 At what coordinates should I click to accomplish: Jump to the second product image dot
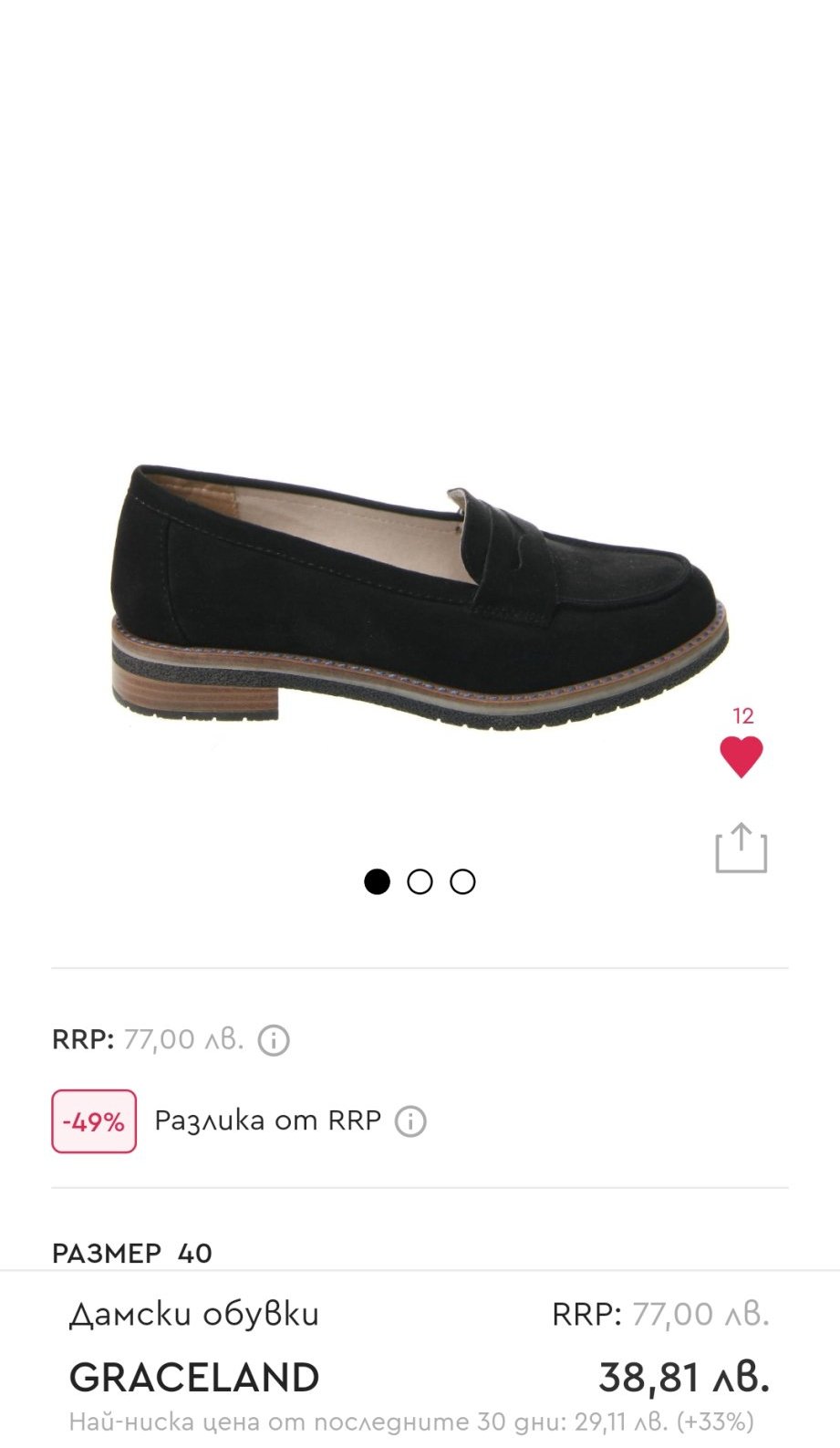tap(420, 882)
